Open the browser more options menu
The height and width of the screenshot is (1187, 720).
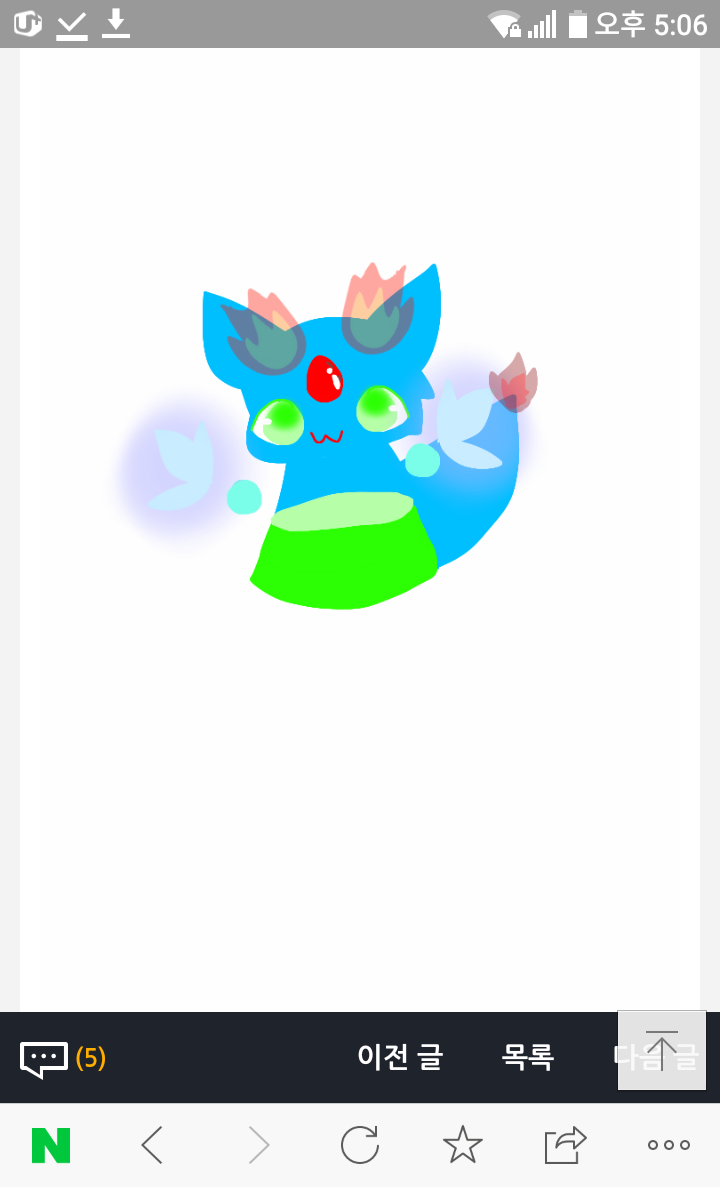[x=668, y=1145]
